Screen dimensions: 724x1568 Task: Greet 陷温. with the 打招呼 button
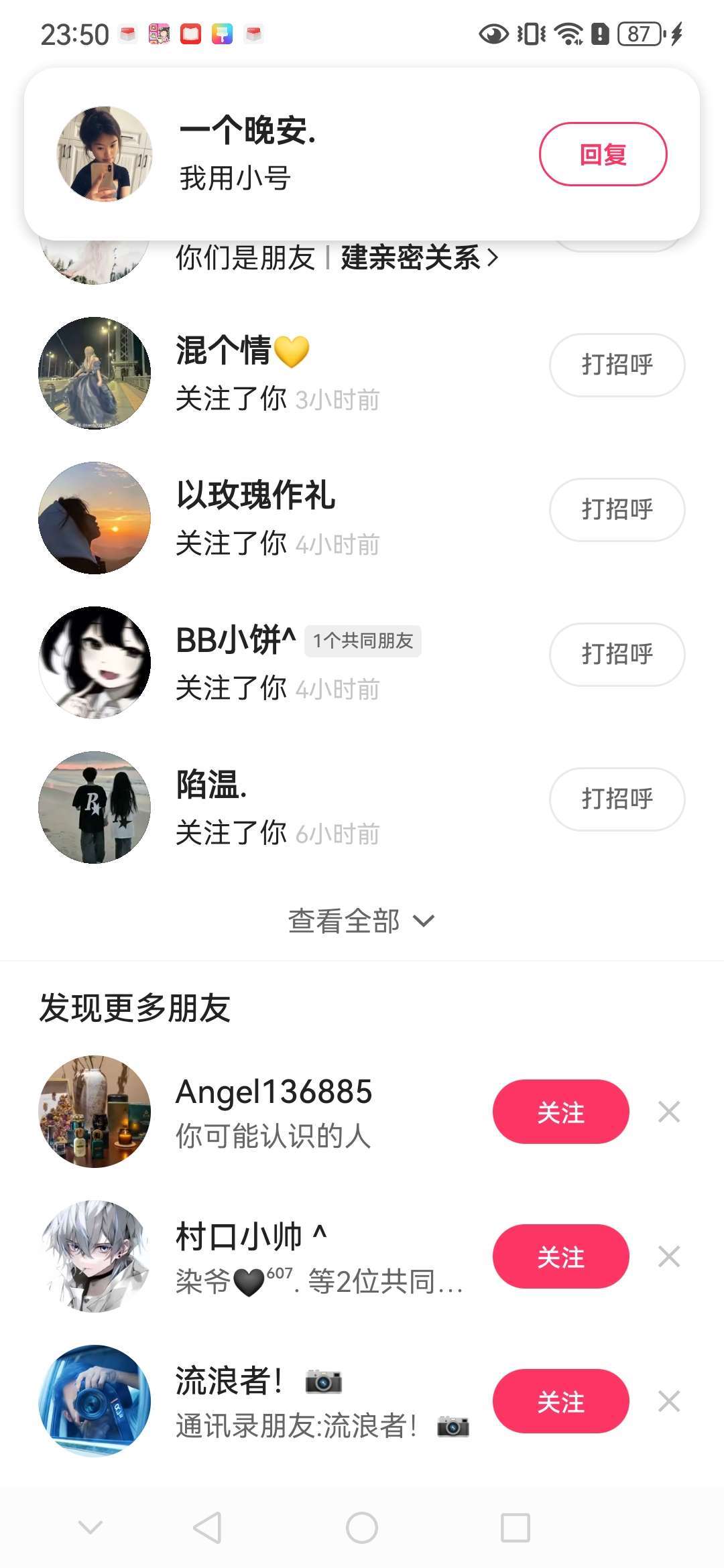(617, 799)
